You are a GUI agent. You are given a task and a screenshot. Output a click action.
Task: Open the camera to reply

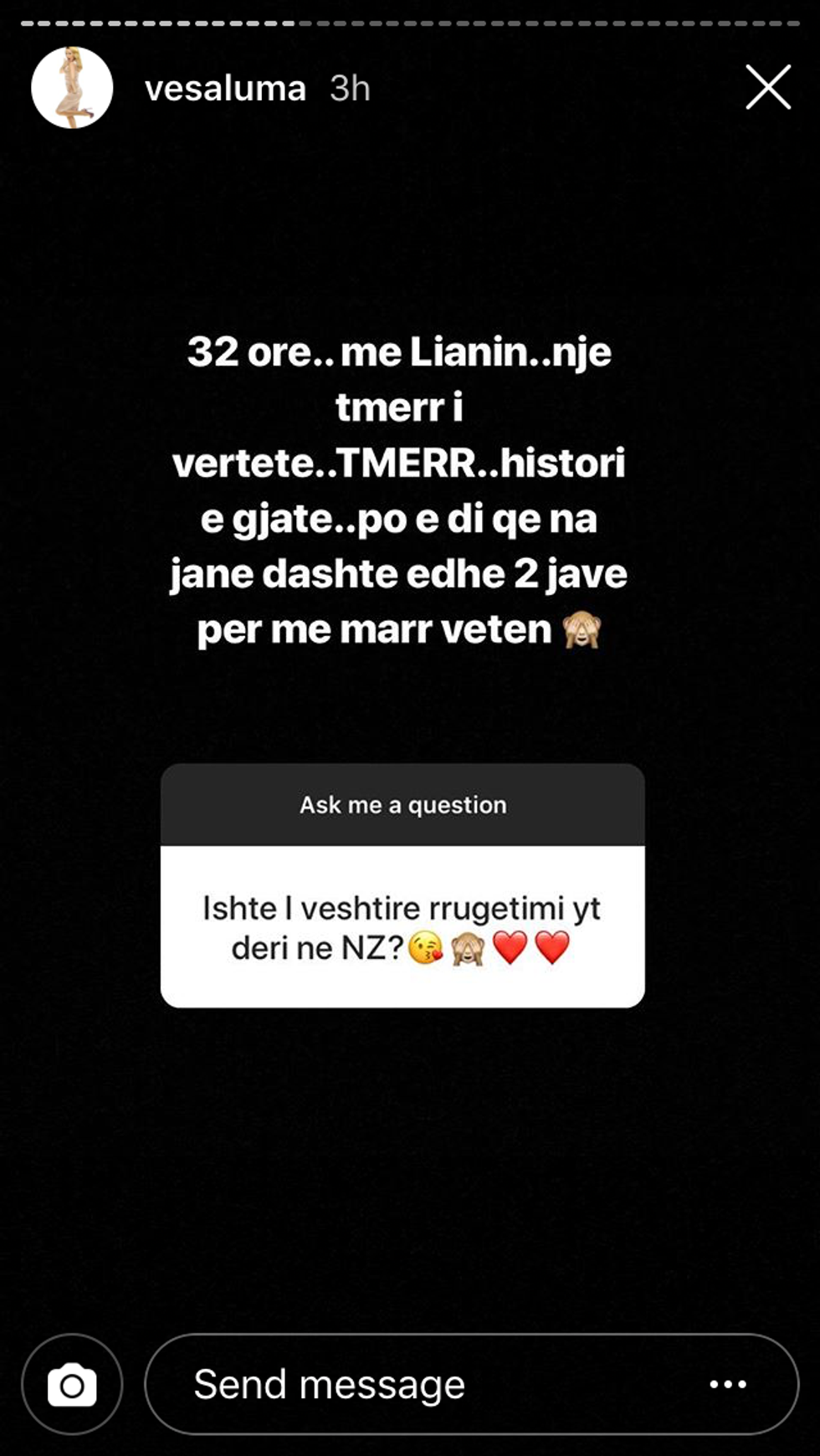pos(72,1385)
